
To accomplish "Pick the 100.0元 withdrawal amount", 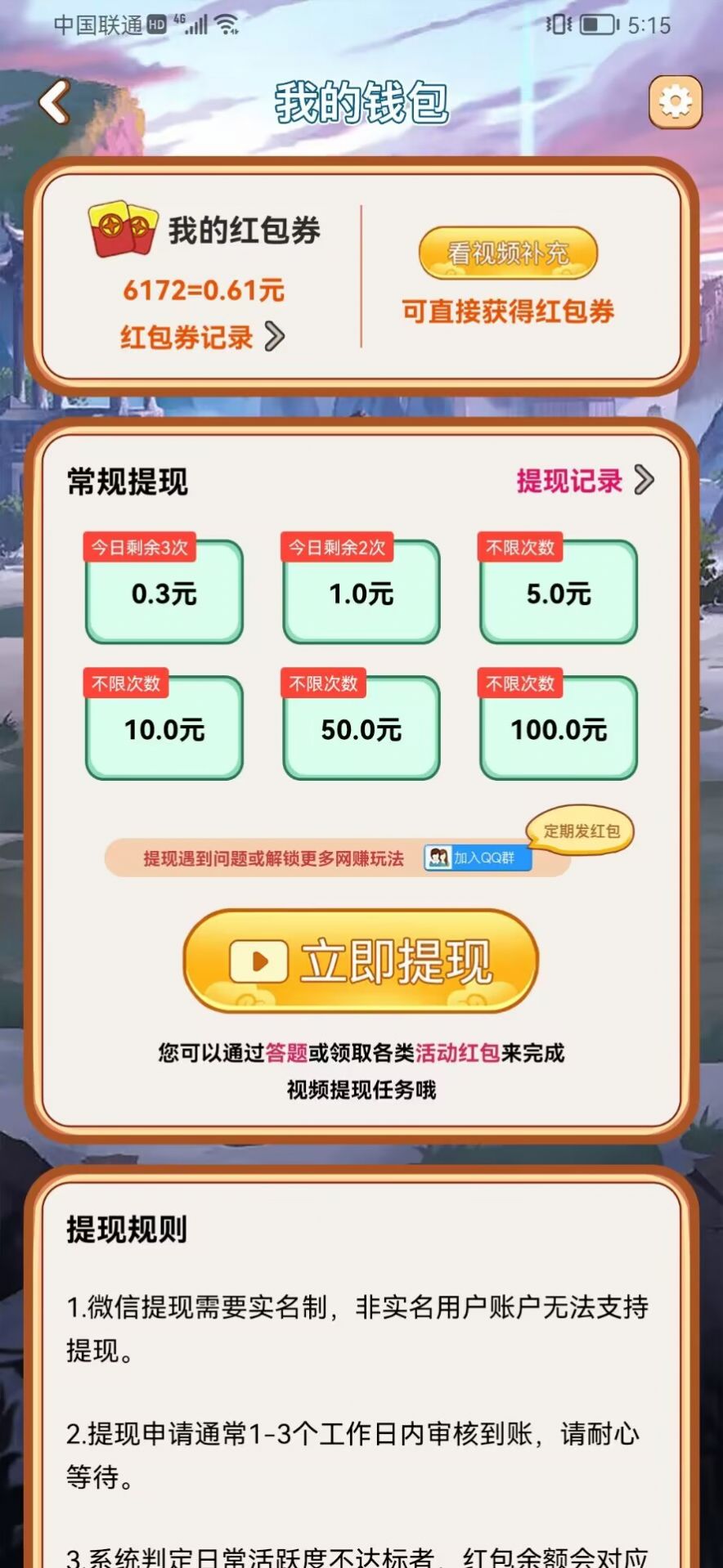I will pyautogui.click(x=559, y=728).
